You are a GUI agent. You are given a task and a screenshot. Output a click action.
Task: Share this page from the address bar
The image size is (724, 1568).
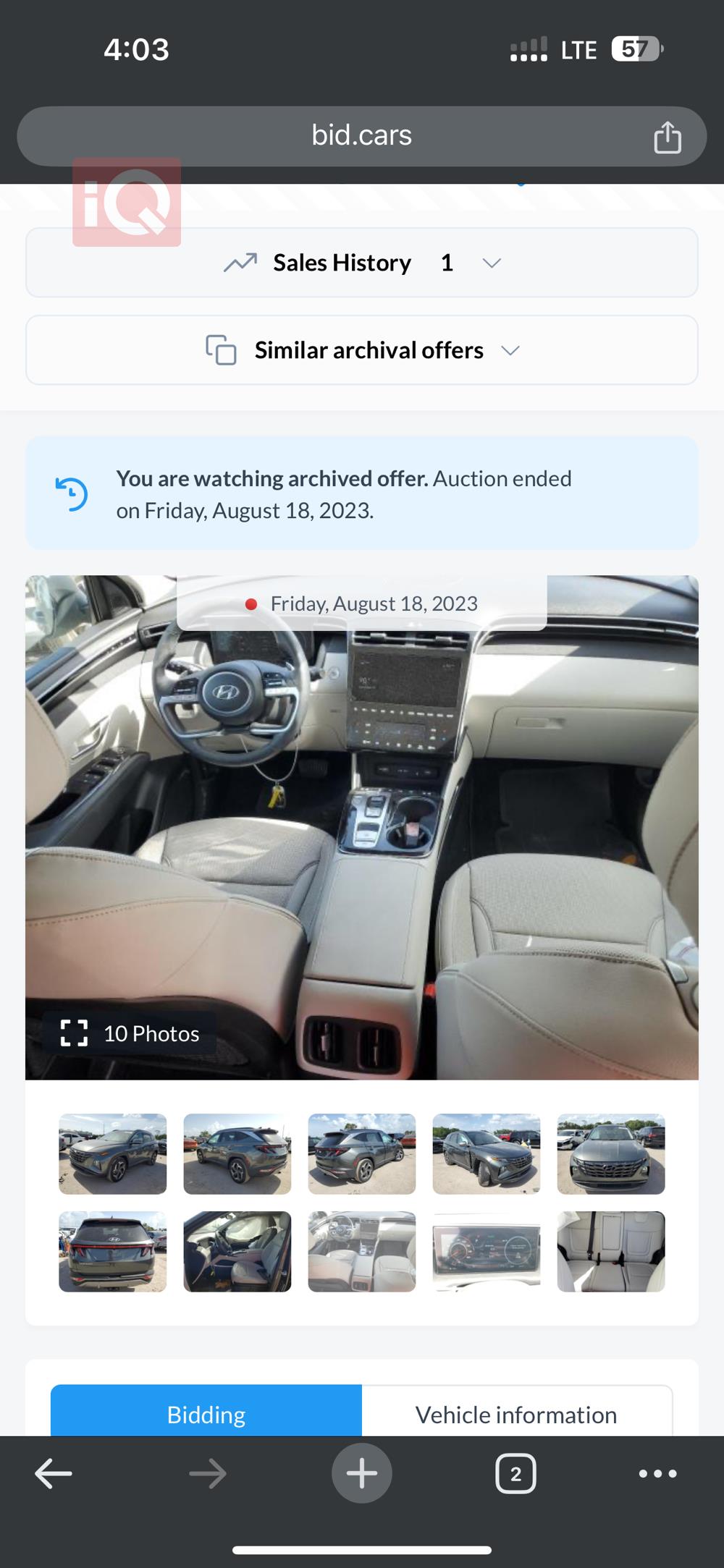coord(667,137)
